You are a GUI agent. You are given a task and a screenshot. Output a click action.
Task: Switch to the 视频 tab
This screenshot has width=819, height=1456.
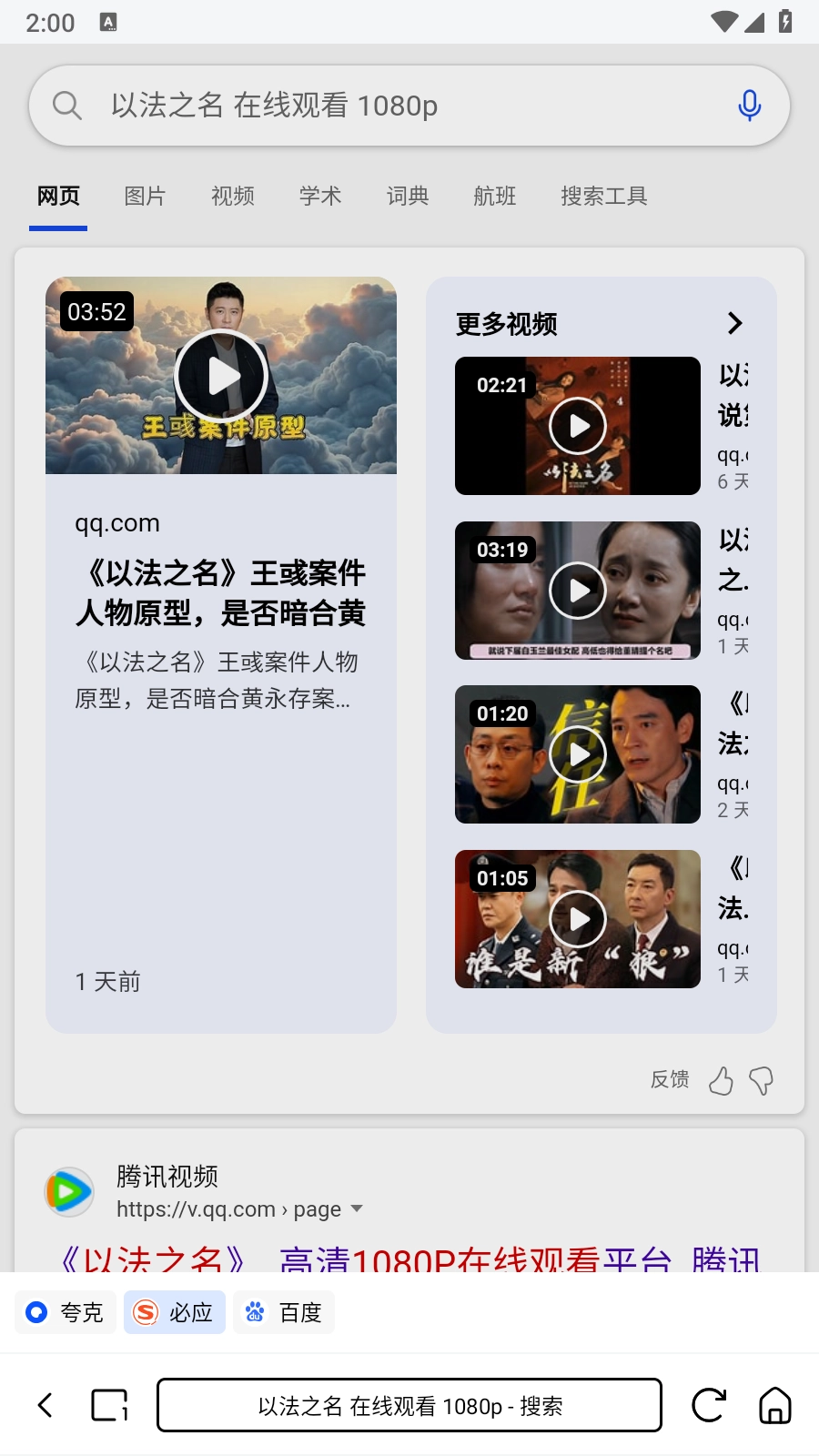coord(232,196)
